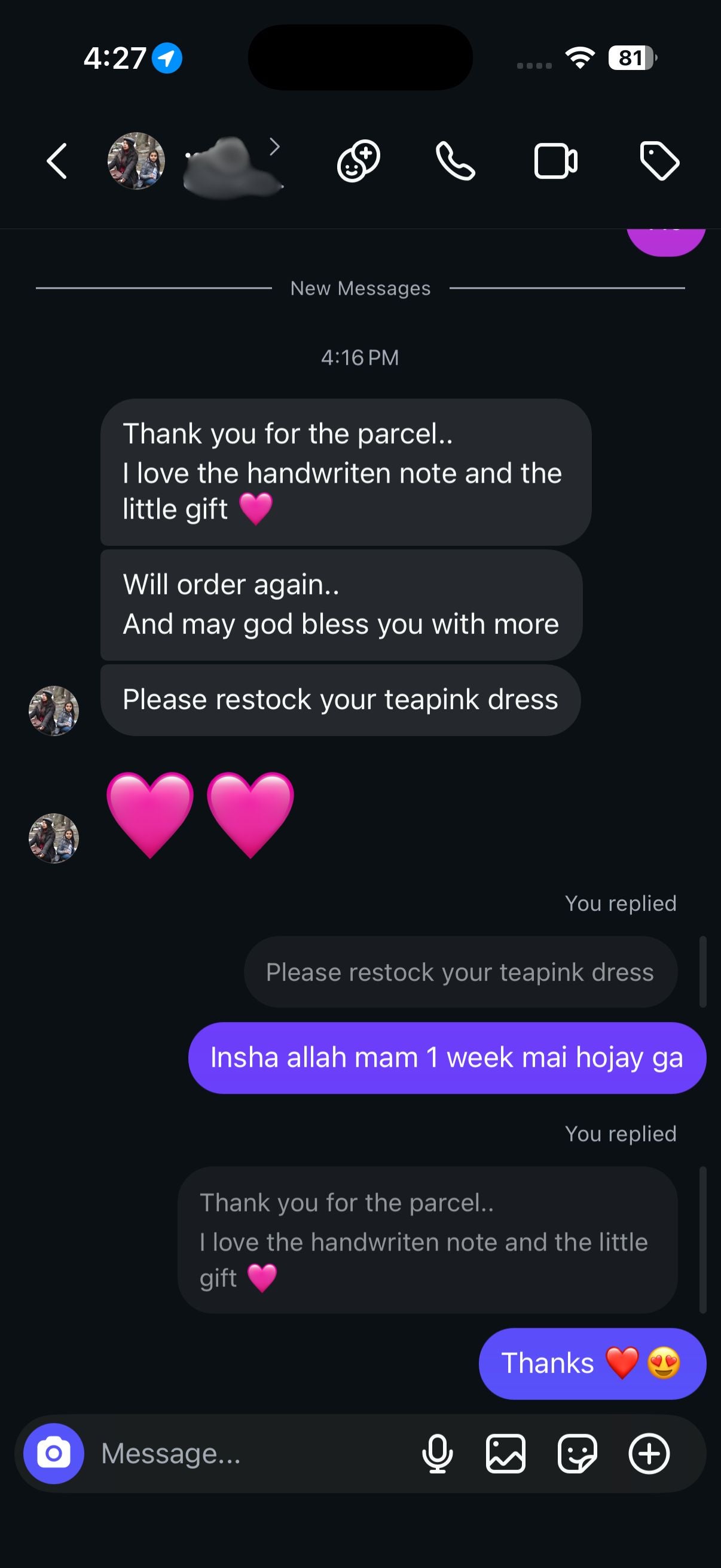Go back to the inbox
Viewport: 721px width, 1568px height.
click(x=57, y=161)
